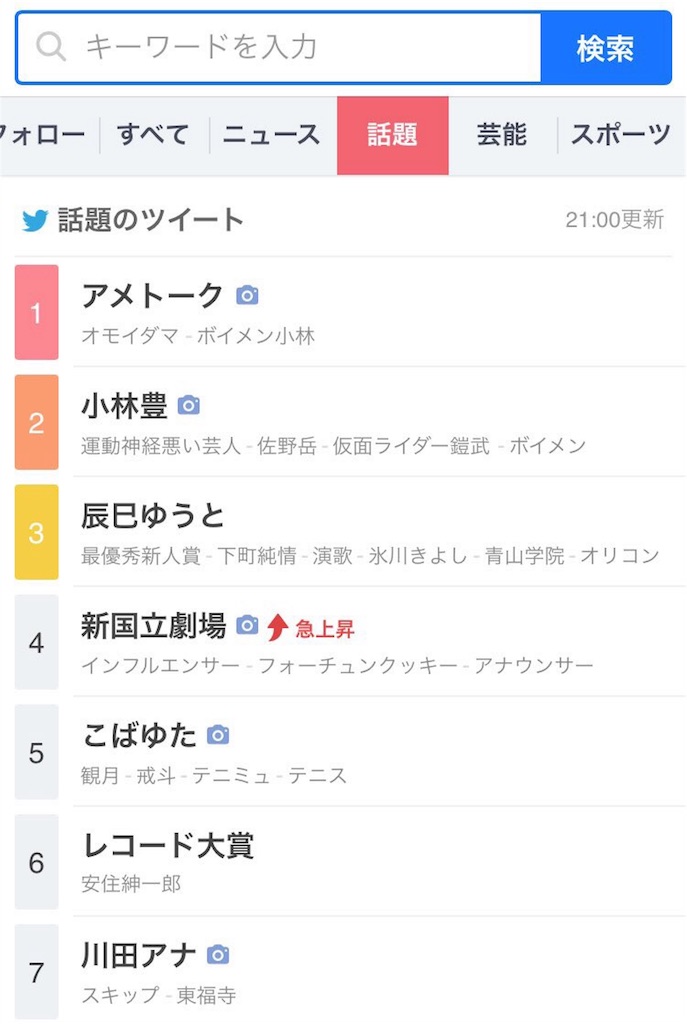This screenshot has height=1024, width=687.
Task: Switch to the すべて tab
Action: 153,135
